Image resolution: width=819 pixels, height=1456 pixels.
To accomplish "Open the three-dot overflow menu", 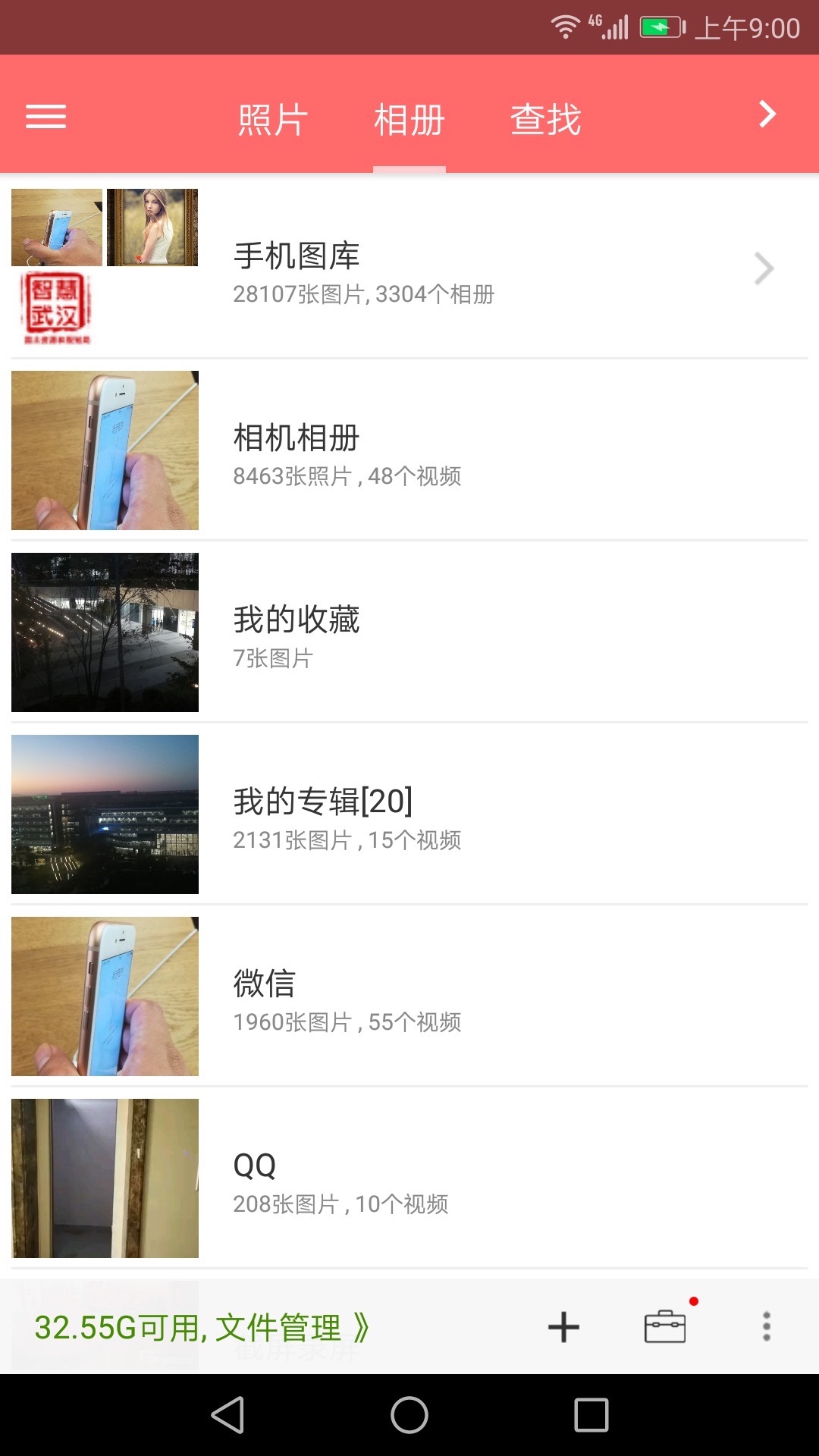I will tap(767, 1327).
